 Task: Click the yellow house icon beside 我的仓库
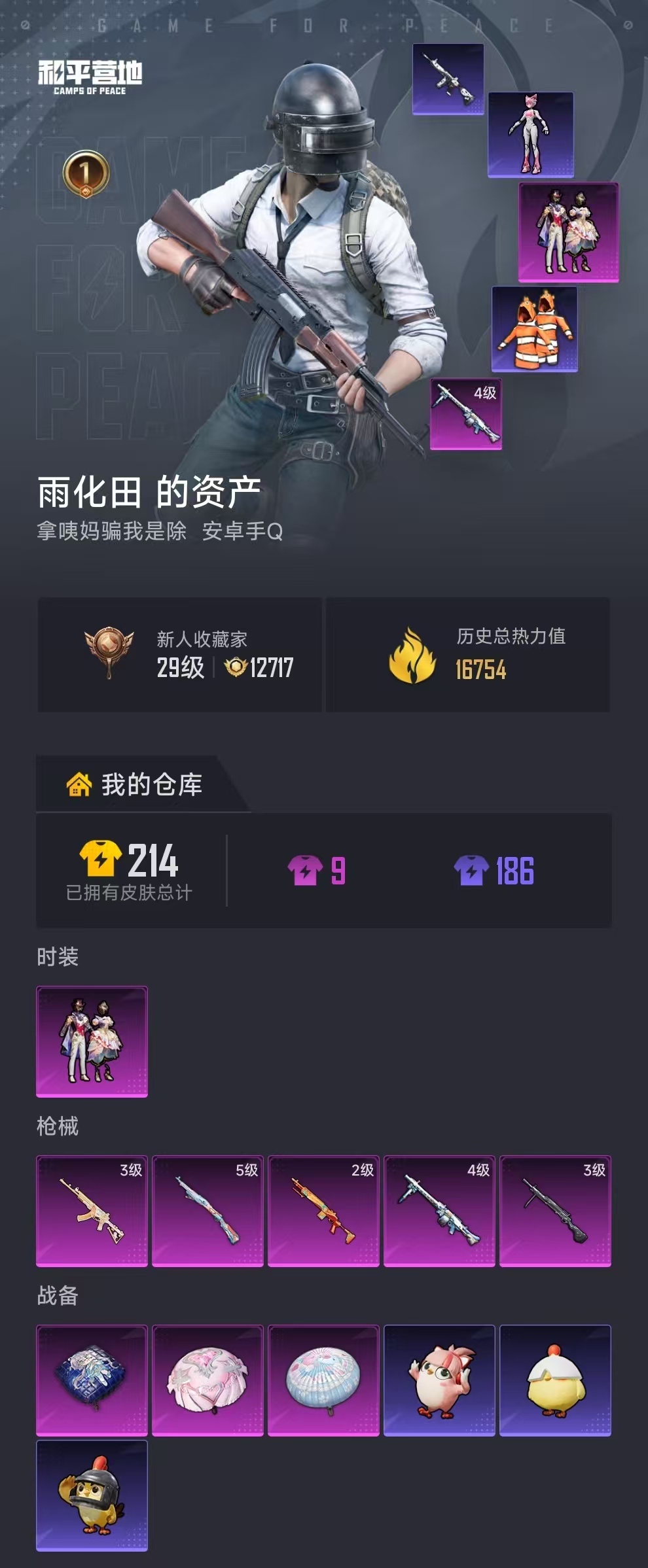pyautogui.click(x=78, y=783)
